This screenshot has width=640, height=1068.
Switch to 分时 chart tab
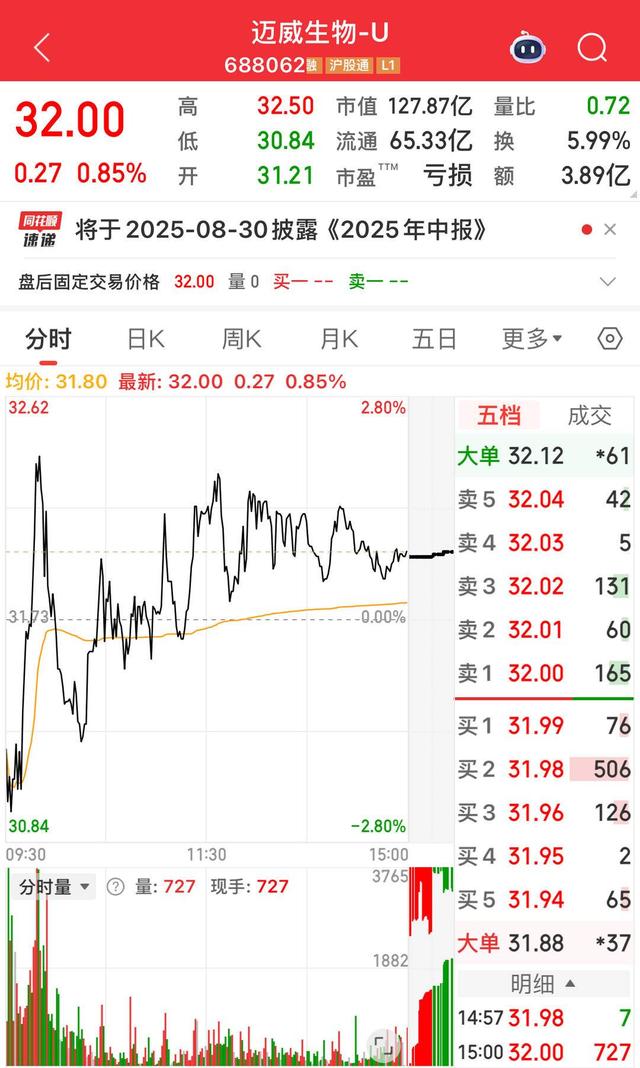click(49, 339)
